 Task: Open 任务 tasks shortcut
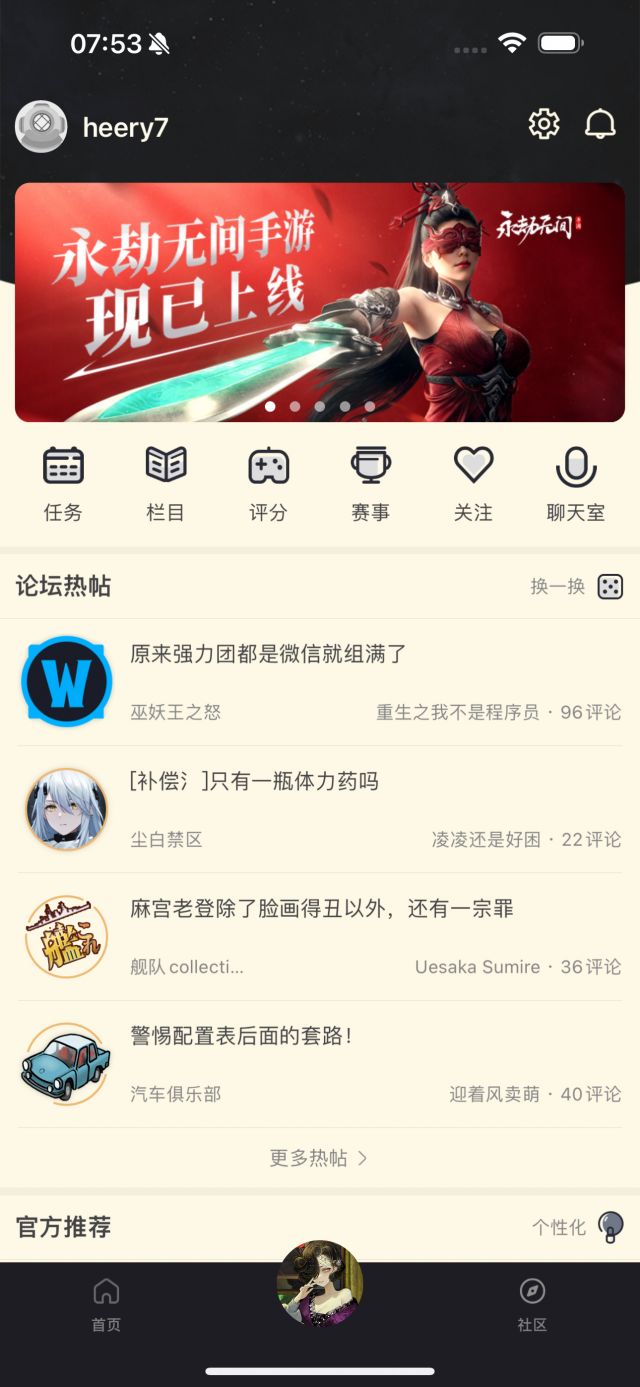point(63,484)
